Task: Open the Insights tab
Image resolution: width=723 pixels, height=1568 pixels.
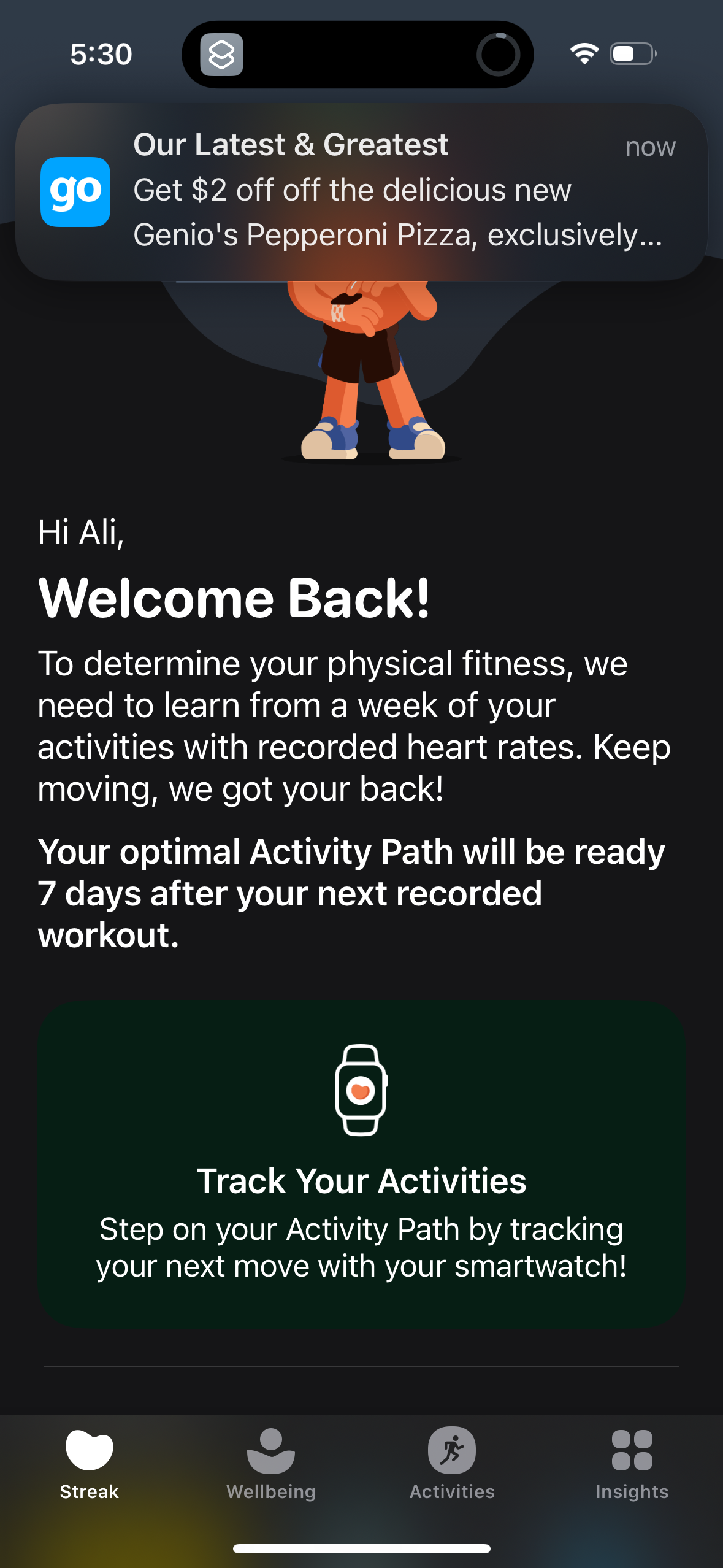Action: click(632, 1462)
